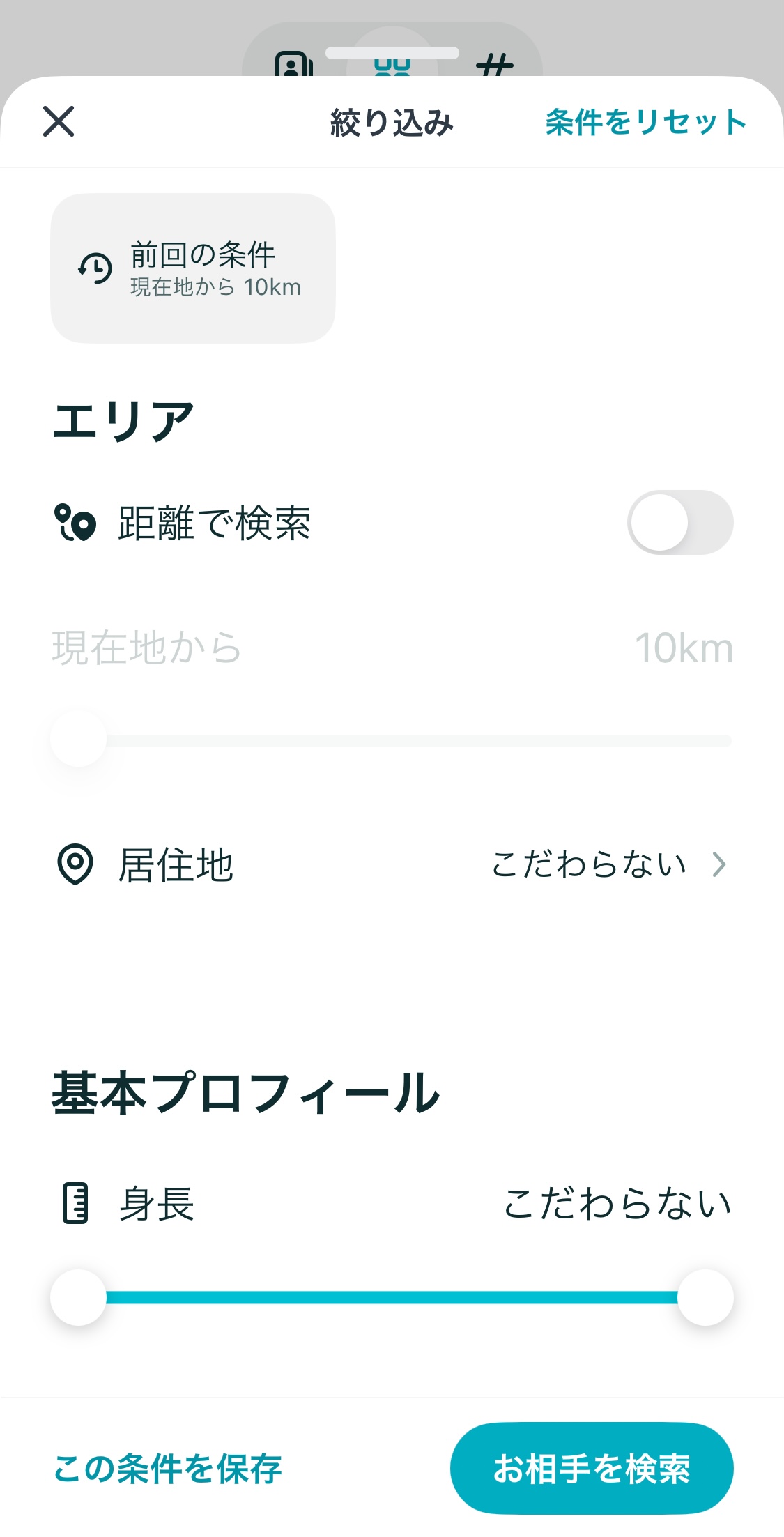Tap the 身長 maximum slider handle
This screenshot has height=1537, width=784.
[705, 1297]
